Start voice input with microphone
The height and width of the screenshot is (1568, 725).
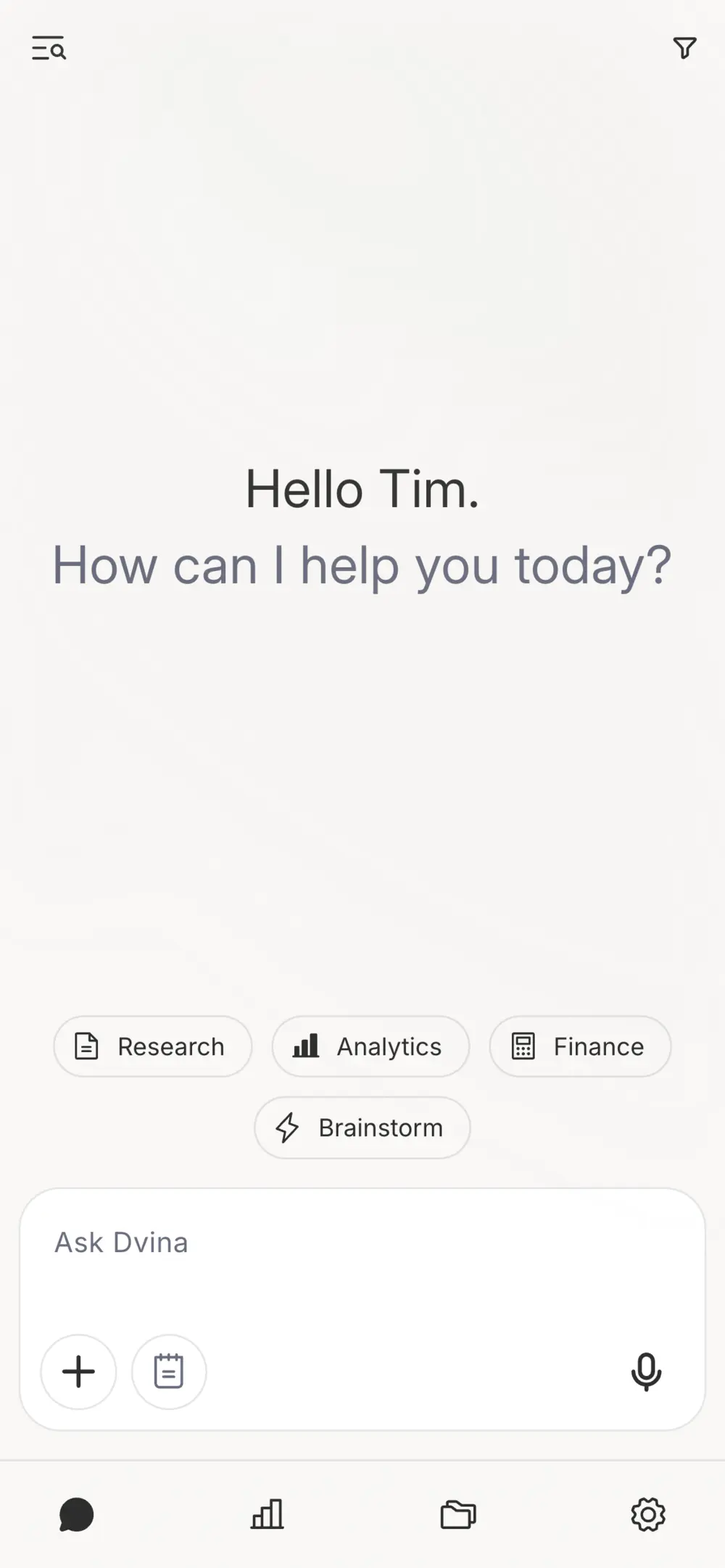pos(646,1372)
